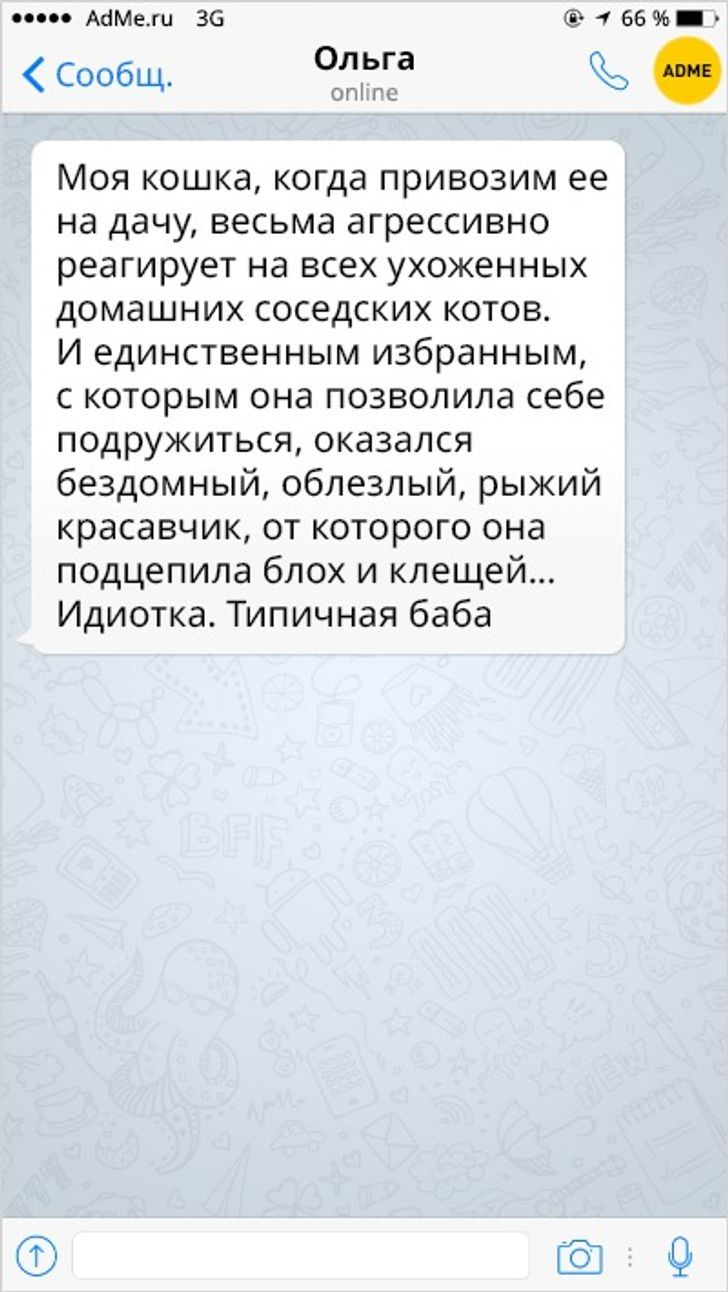728x1292 pixels.
Task: Focus the message text field
Action: 300,1255
